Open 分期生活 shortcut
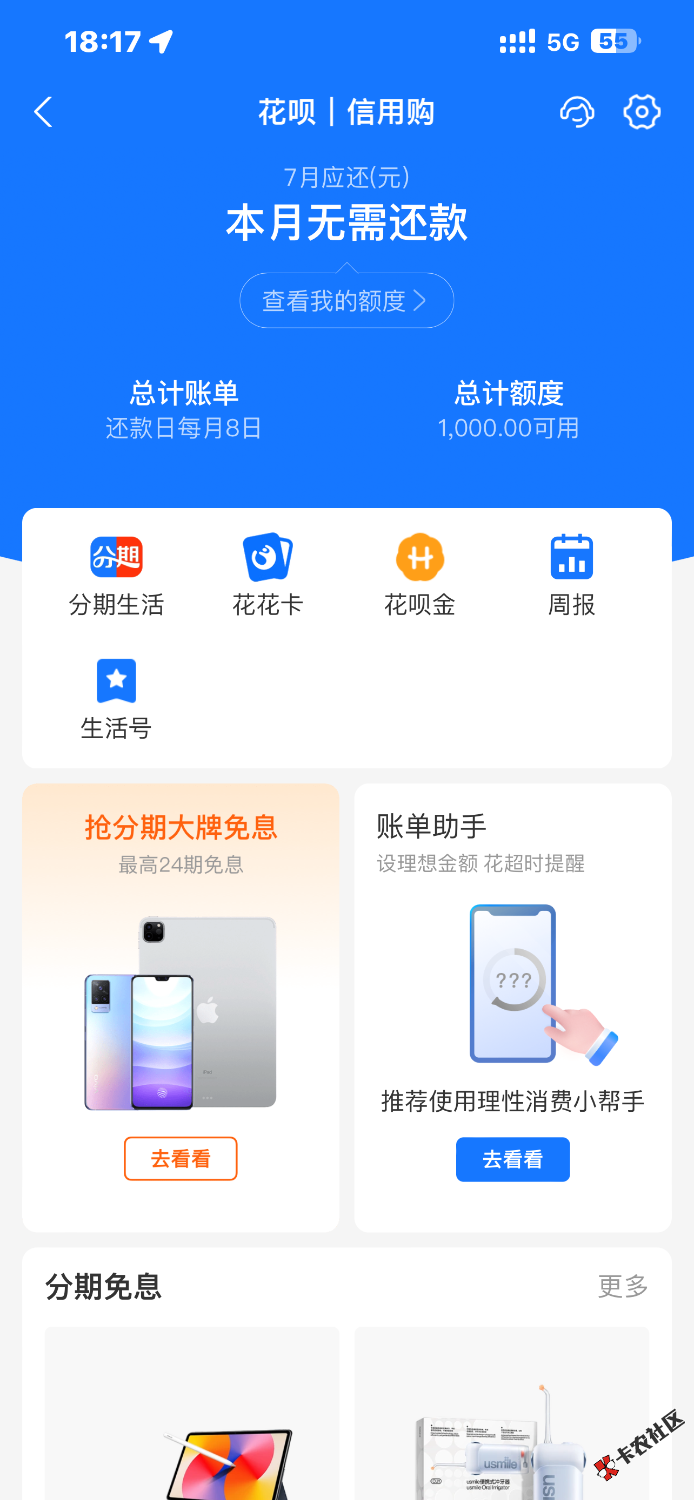 [x=116, y=575]
